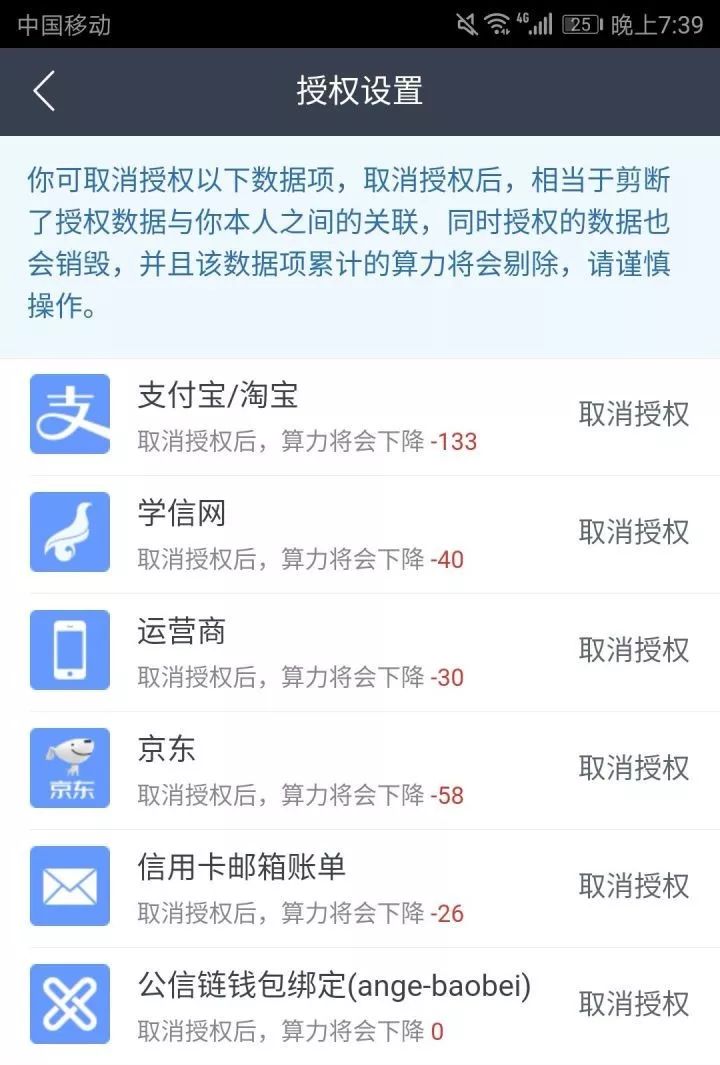720x1065 pixels.
Task: Tap the 授权设置 page title
Action: [x=360, y=90]
